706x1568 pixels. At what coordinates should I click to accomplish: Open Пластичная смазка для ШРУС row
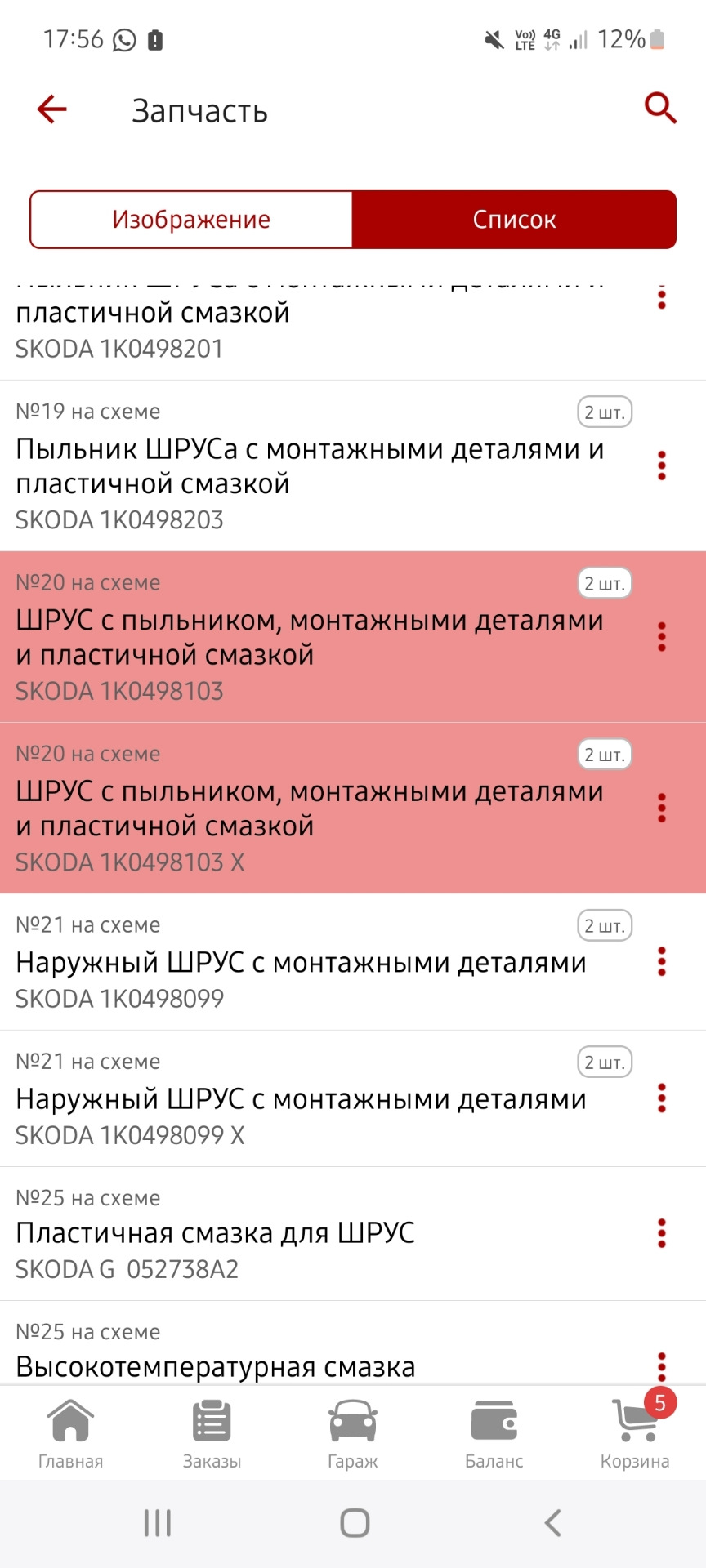[311, 1233]
